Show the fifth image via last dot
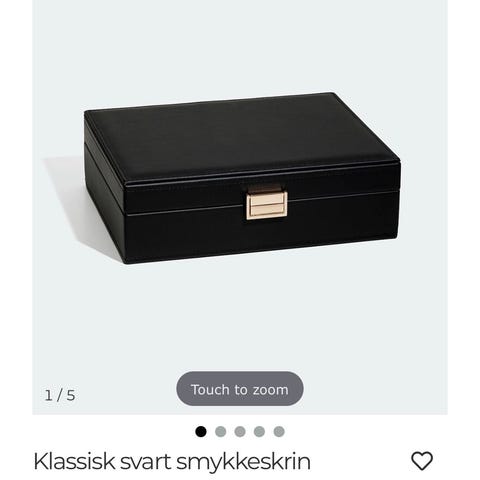Screen dimensions: 480x480 [279, 432]
